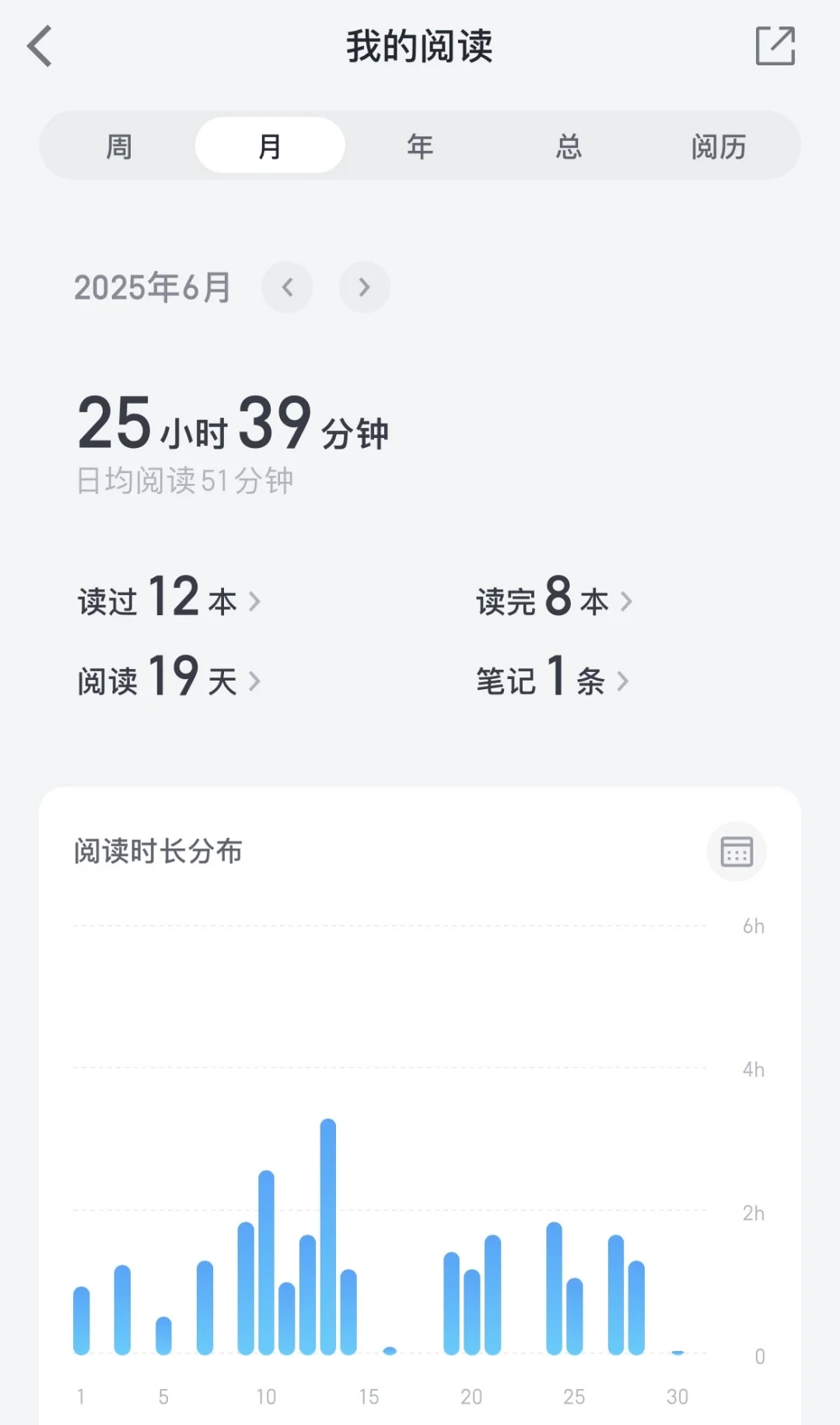
Task: Switch to the 周 tab
Action: click(119, 146)
